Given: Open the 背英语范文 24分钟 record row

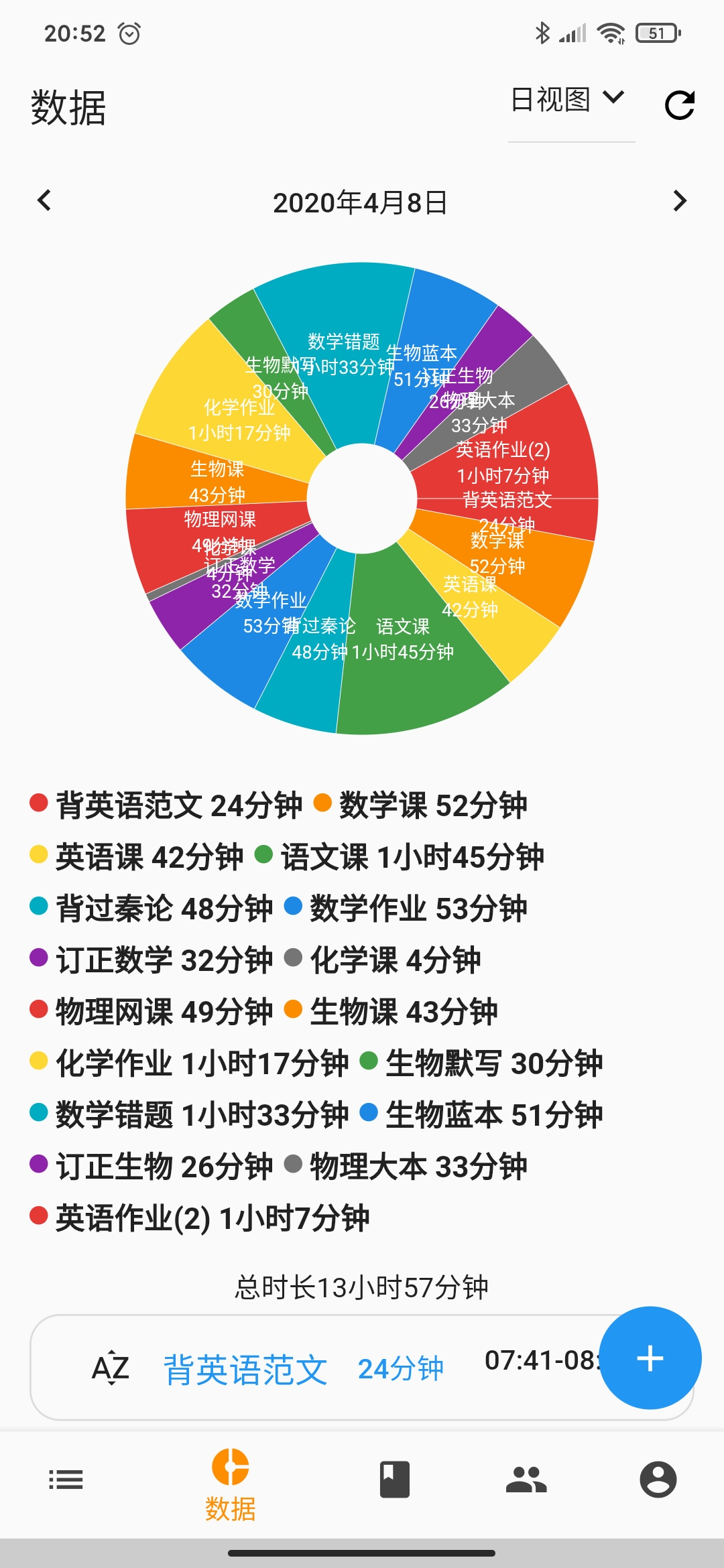Looking at the screenshot, I should pos(303,1368).
